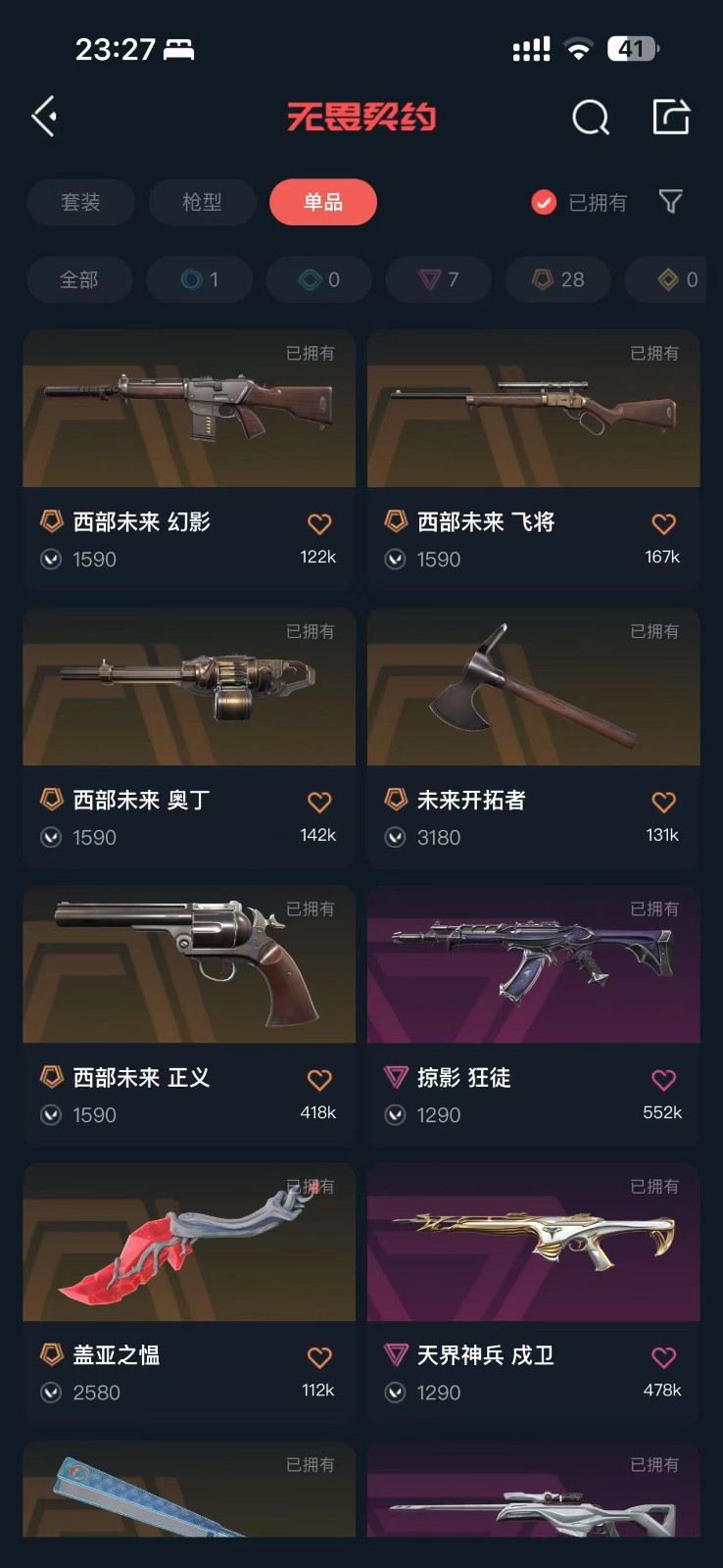Filter by the rarity chip showing 1

(200, 280)
